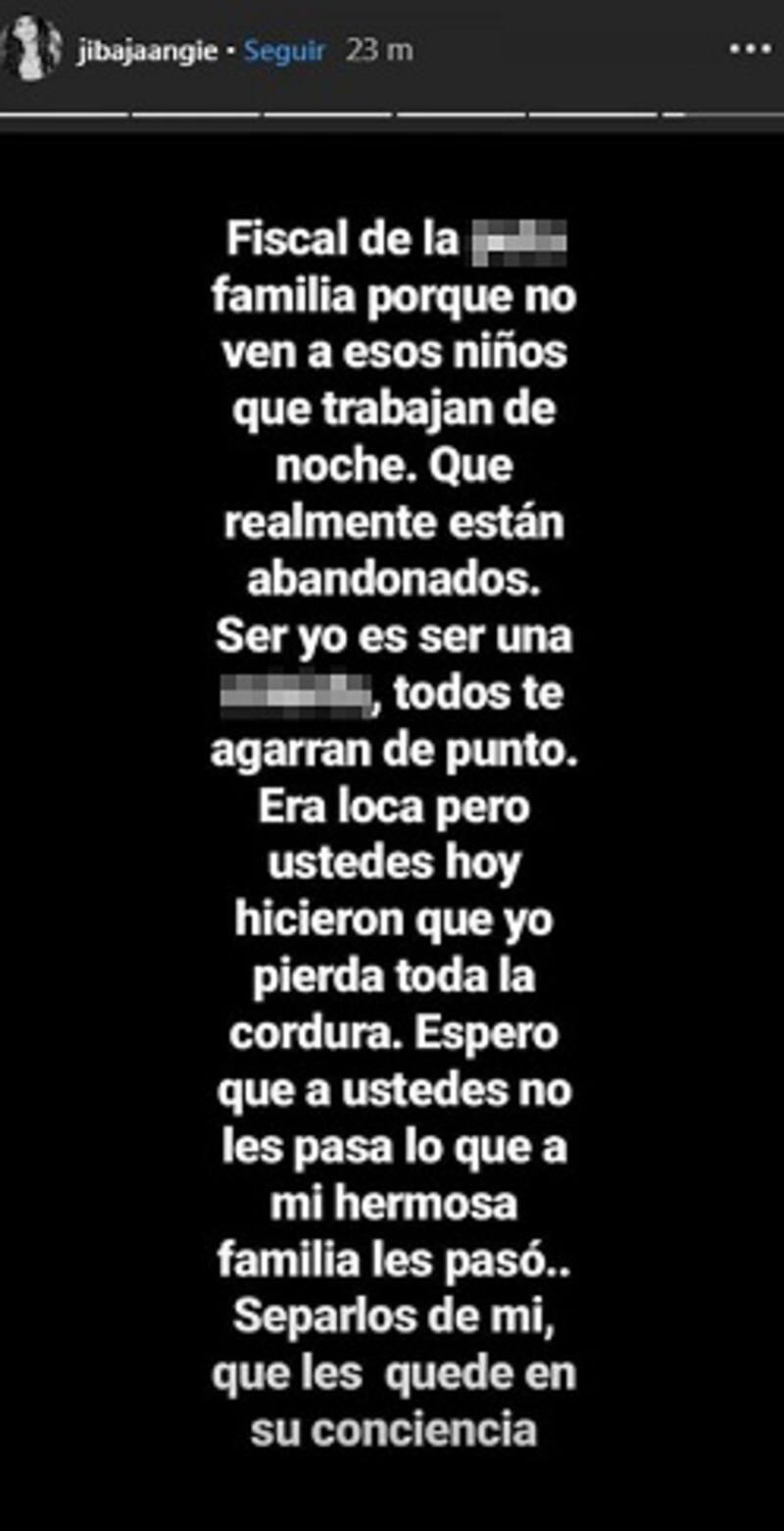Image resolution: width=784 pixels, height=1531 pixels.
Task: Tap the jibajaangie username
Action: pyautogui.click(x=146, y=51)
